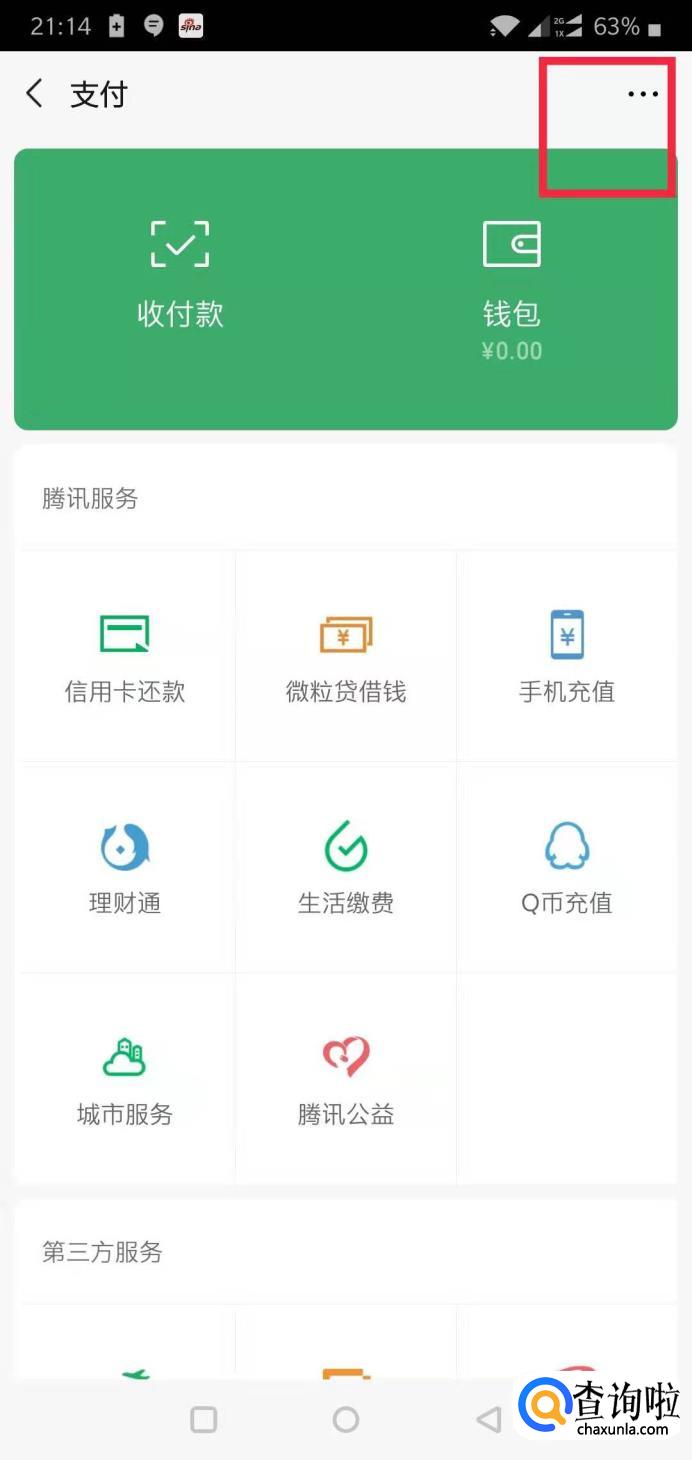This screenshot has height=1460, width=692.
Task: Open the 钱包 wallet
Action: click(x=512, y=285)
